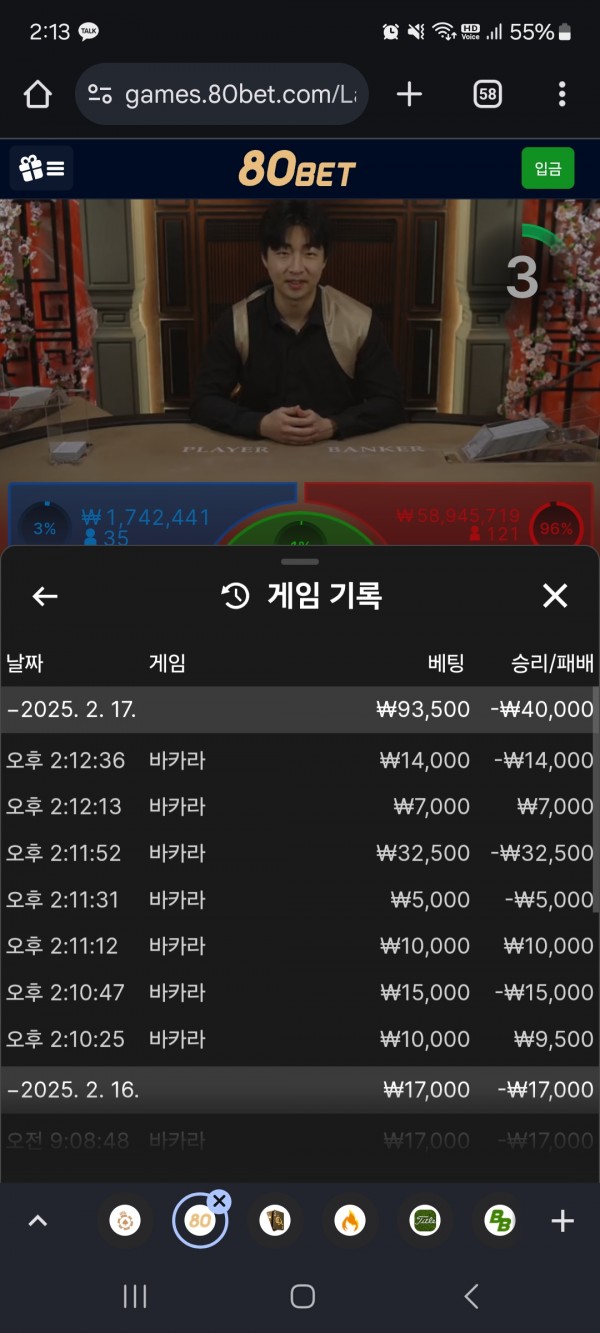The image size is (600, 1333).
Task: Expand the bottom tab strip arrow
Action: (x=38, y=1221)
